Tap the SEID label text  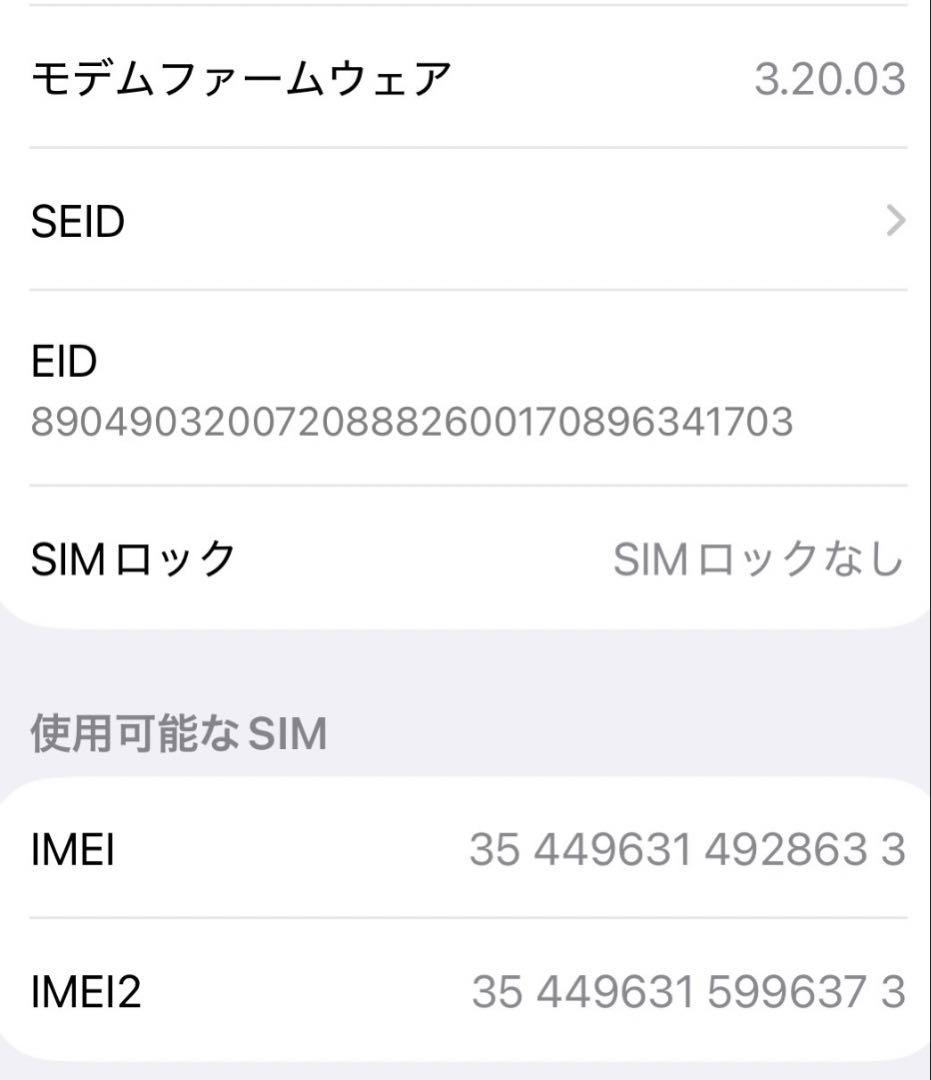[x=78, y=222]
